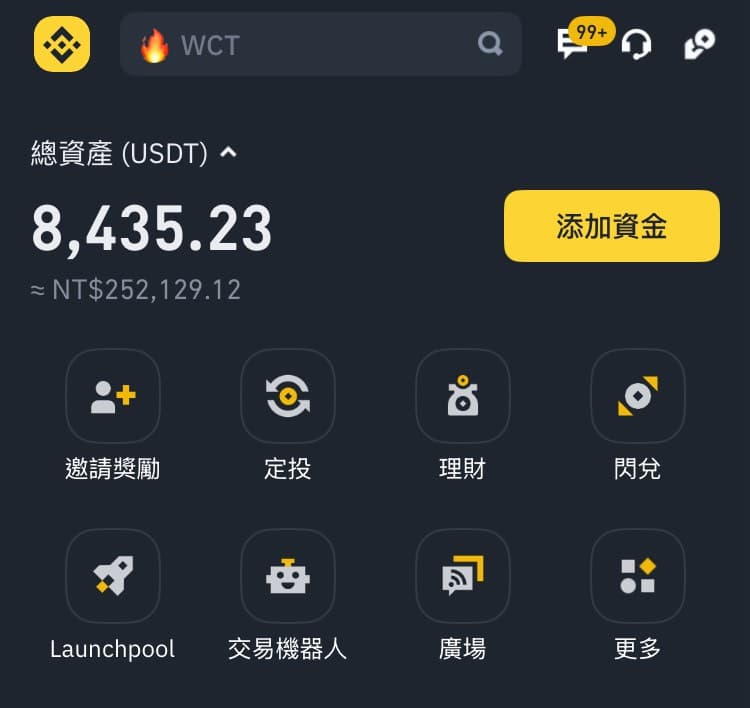The height and width of the screenshot is (708, 750).
Task: Open 交易機器人 trading bots
Action: pos(288,576)
